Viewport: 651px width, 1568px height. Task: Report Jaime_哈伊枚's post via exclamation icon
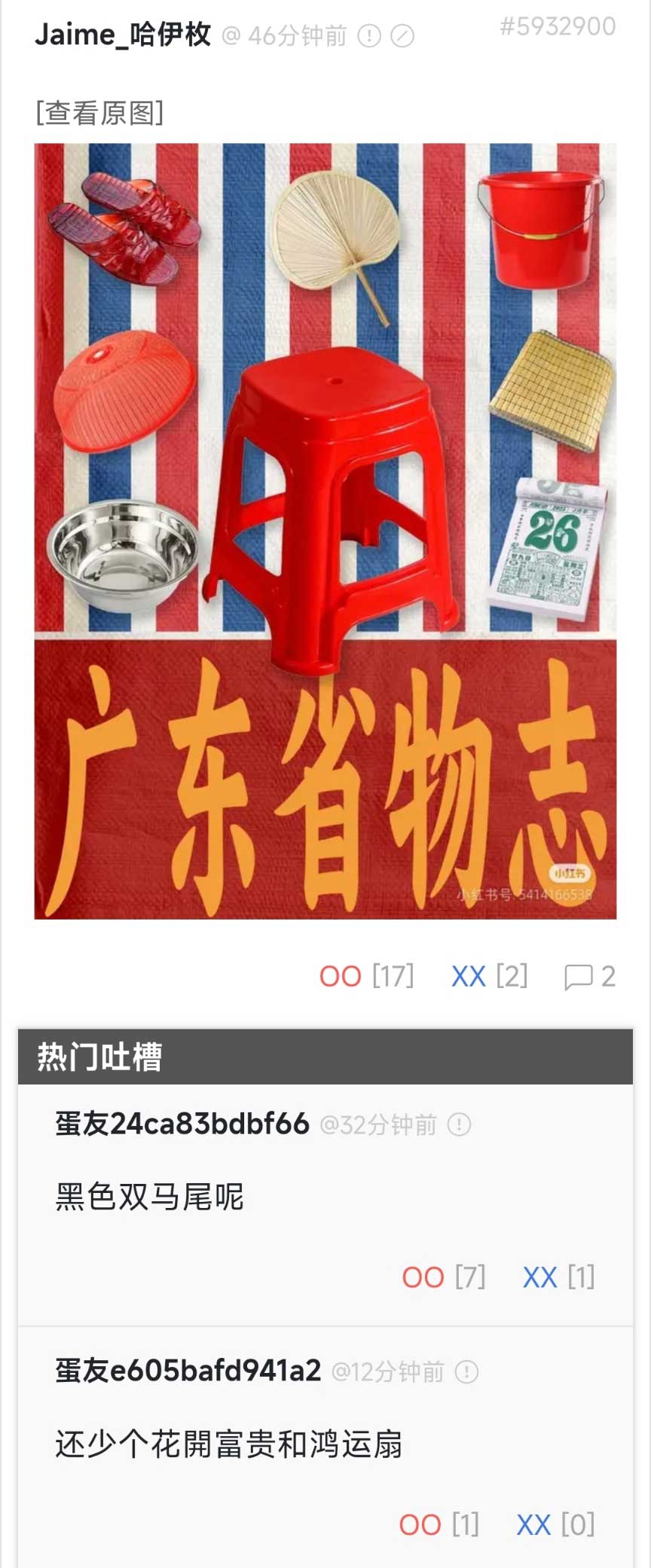tap(369, 35)
